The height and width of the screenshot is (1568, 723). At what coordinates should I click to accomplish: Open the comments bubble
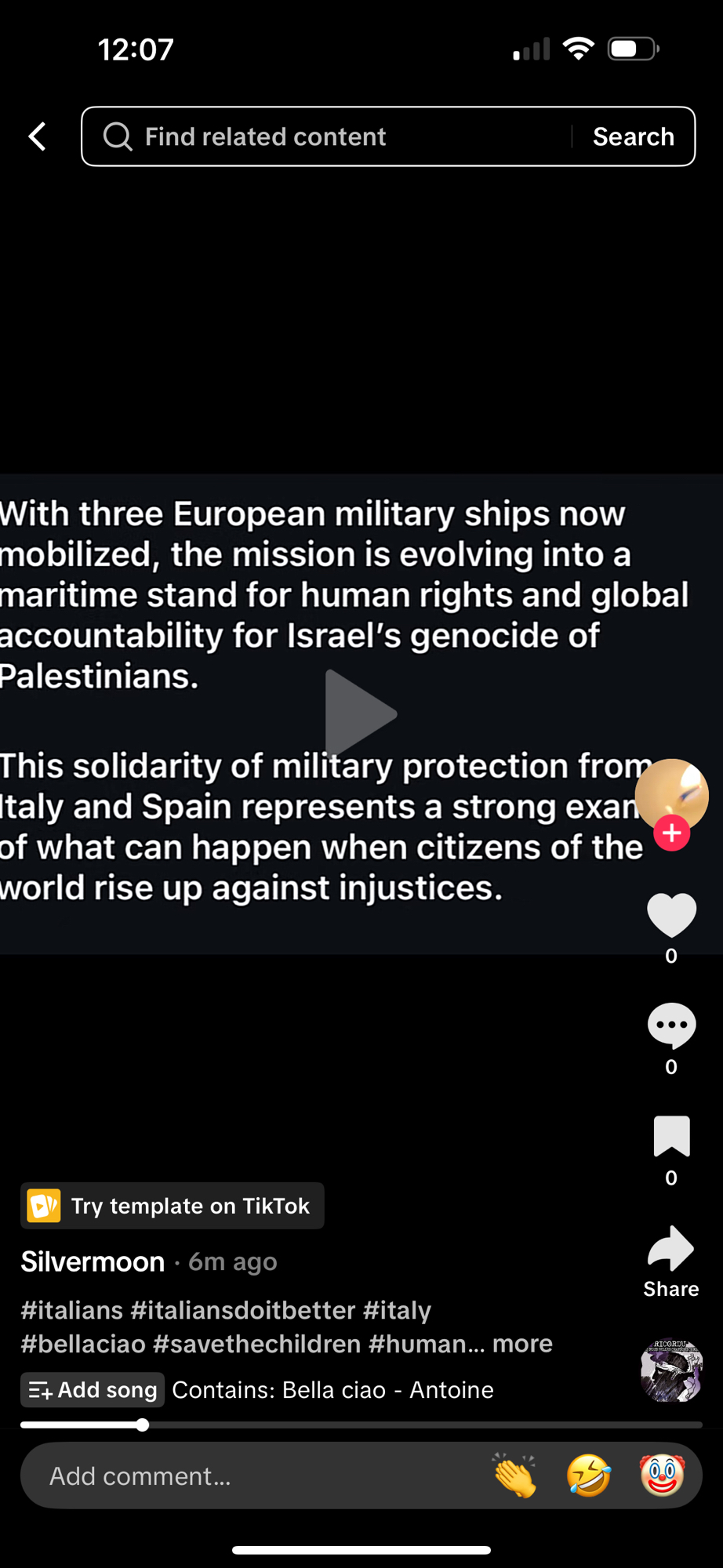click(671, 1025)
